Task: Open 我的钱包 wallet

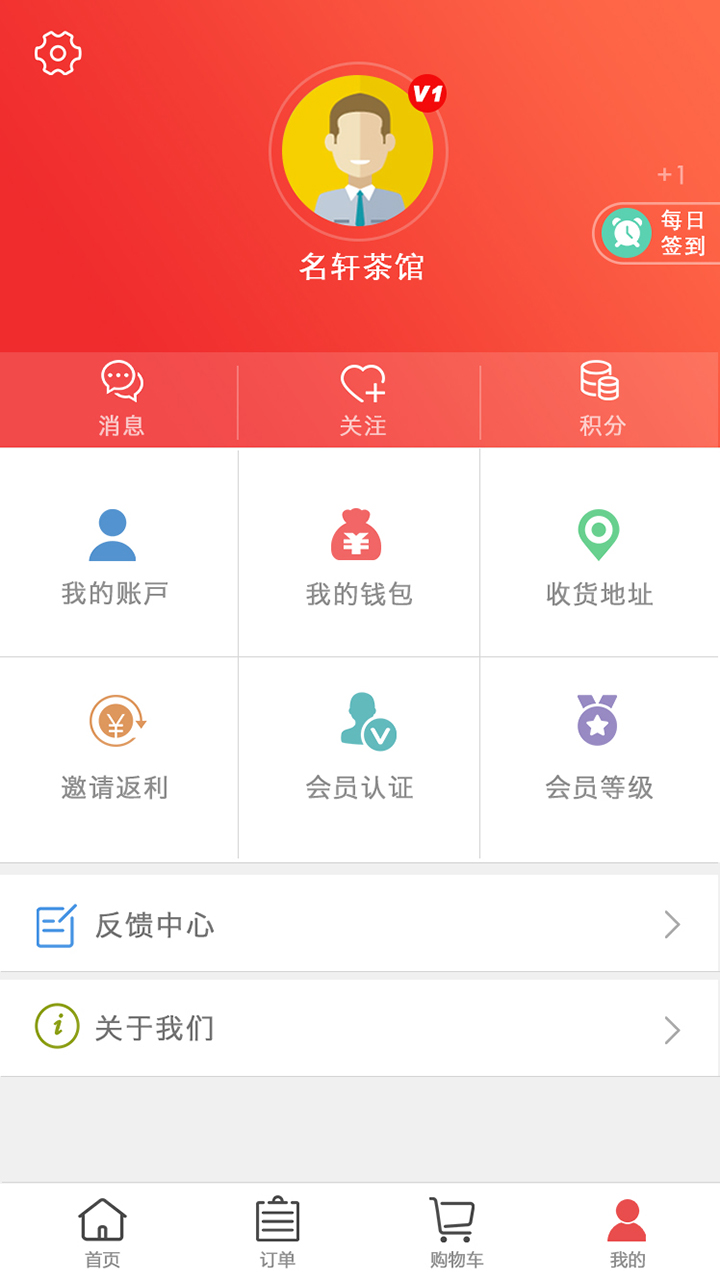Action: [x=358, y=555]
